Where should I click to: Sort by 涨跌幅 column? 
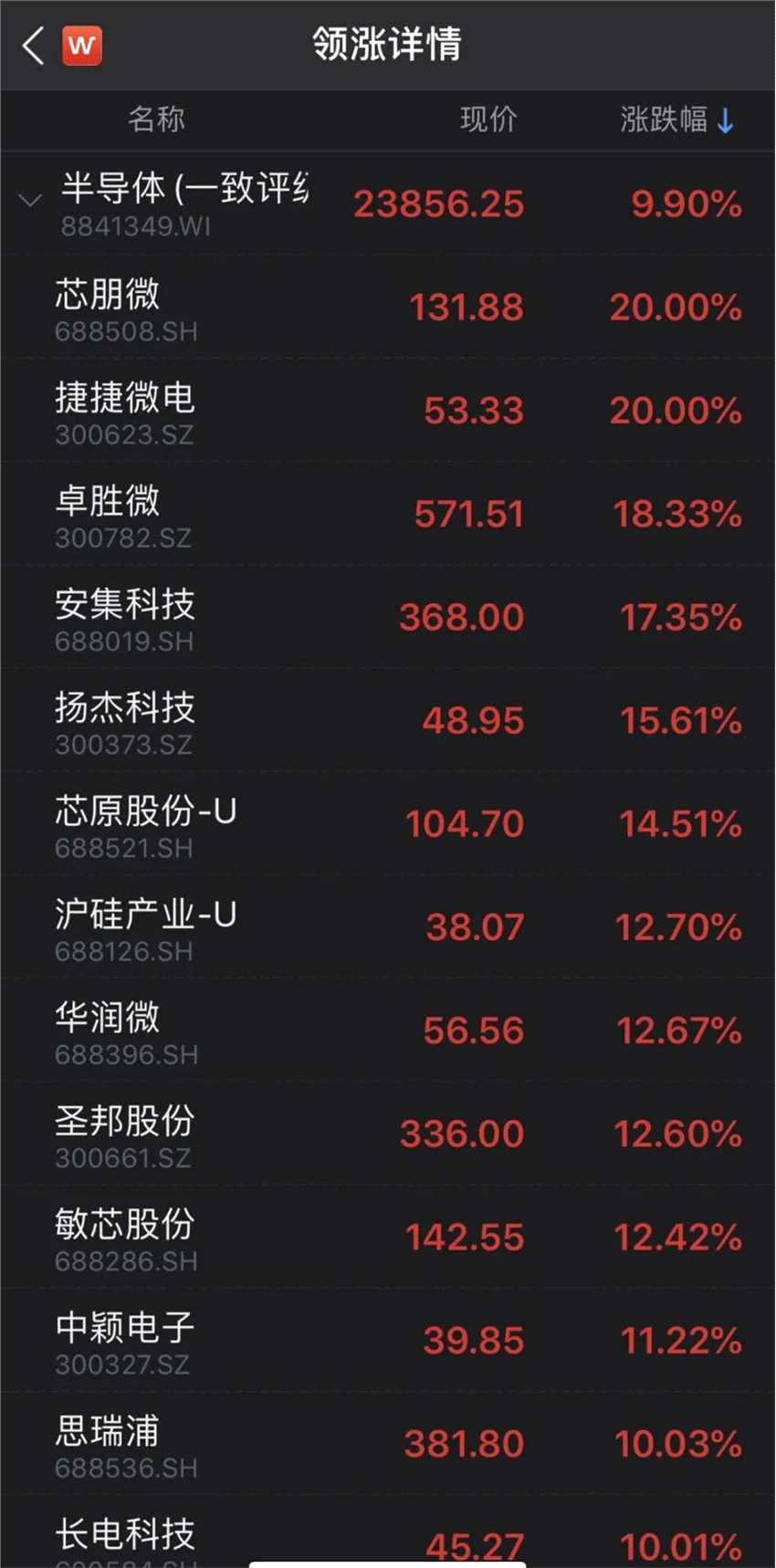[x=676, y=120]
